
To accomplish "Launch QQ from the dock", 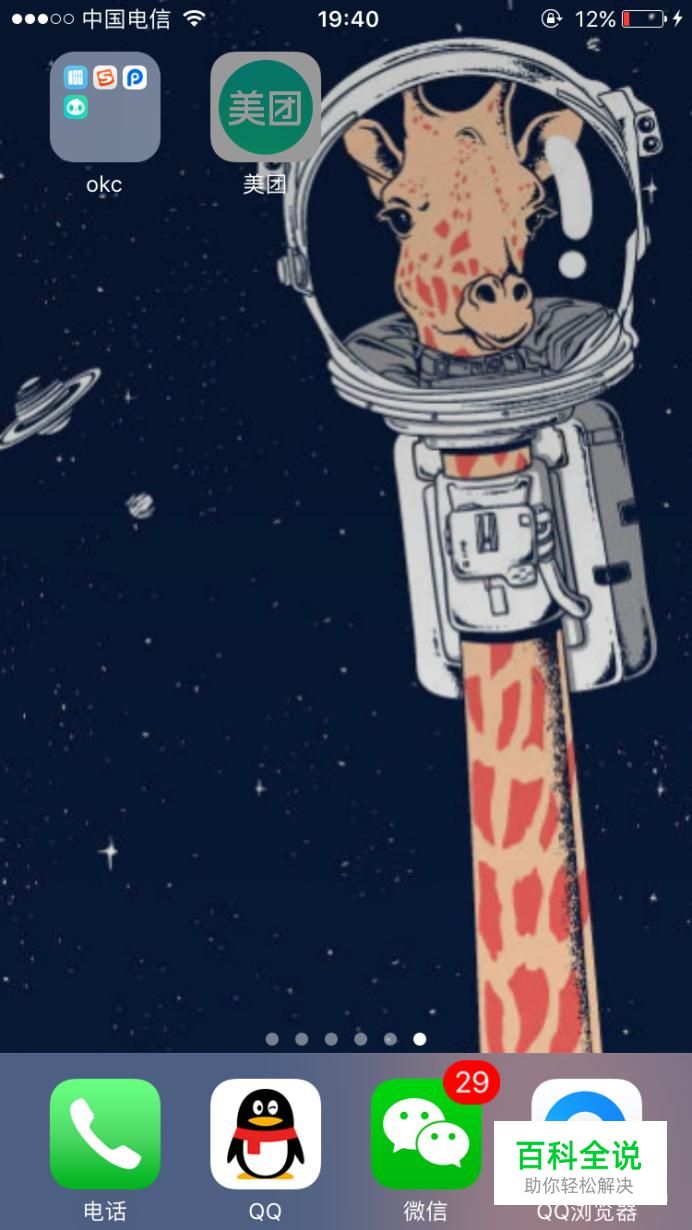I will (265, 1133).
